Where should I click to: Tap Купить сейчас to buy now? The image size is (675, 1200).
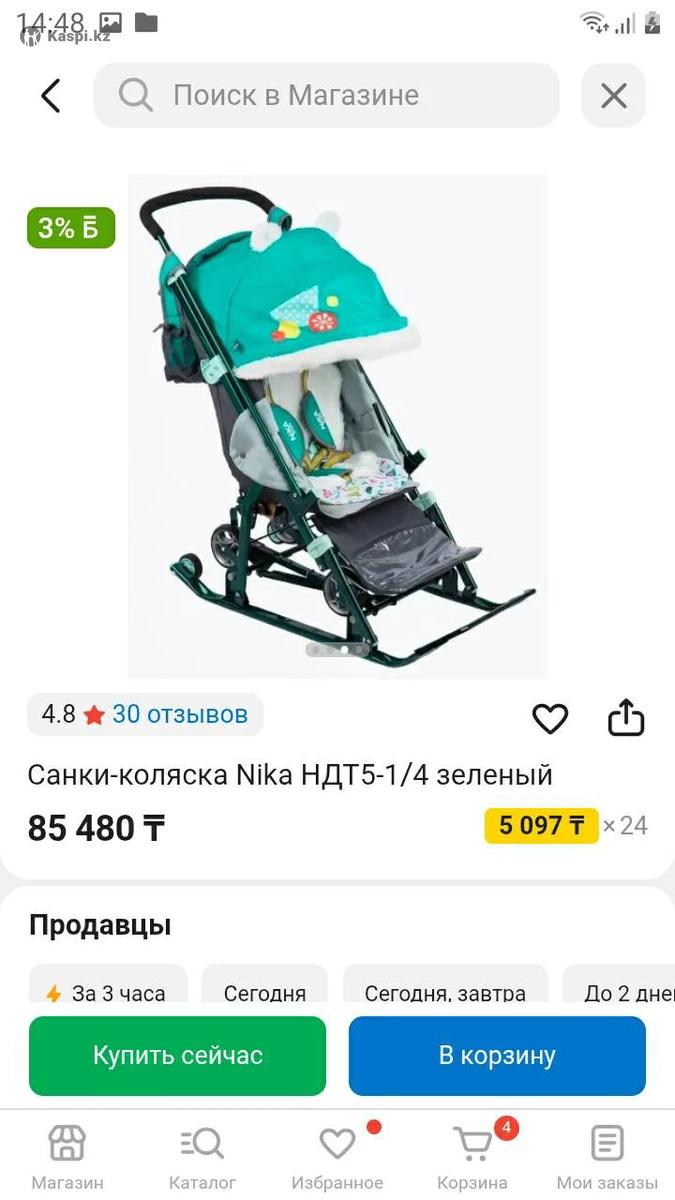(x=177, y=1056)
